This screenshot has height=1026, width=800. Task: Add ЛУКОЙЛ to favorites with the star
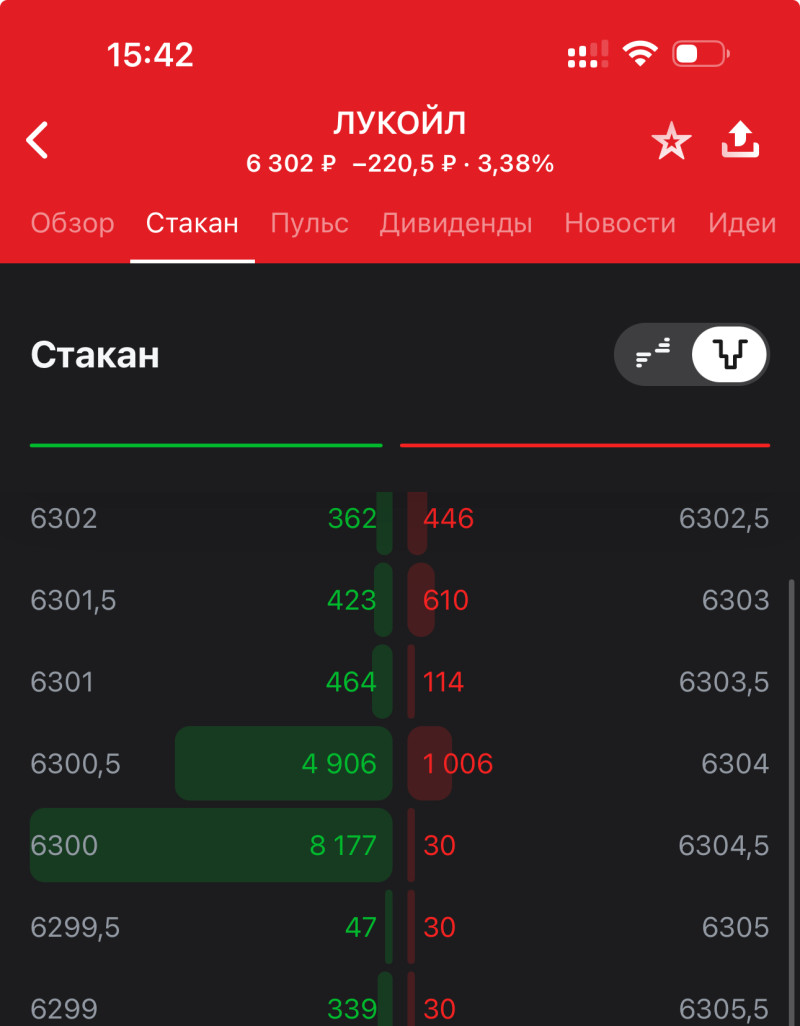click(671, 142)
